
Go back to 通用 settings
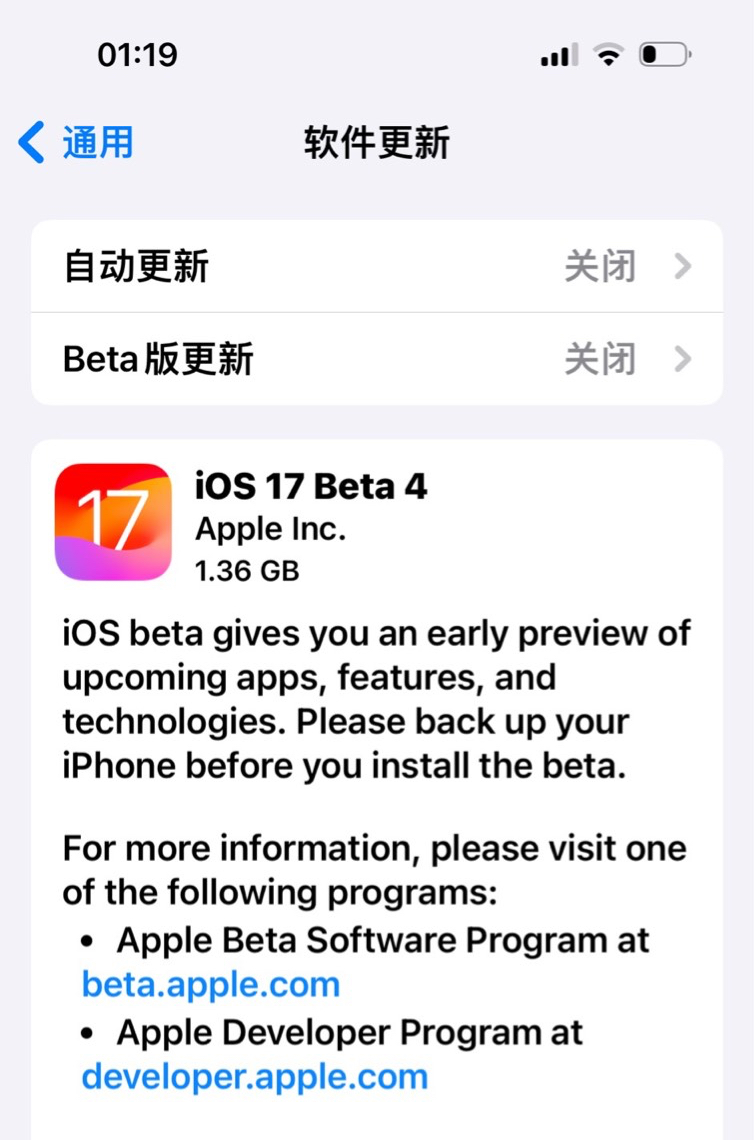76,143
